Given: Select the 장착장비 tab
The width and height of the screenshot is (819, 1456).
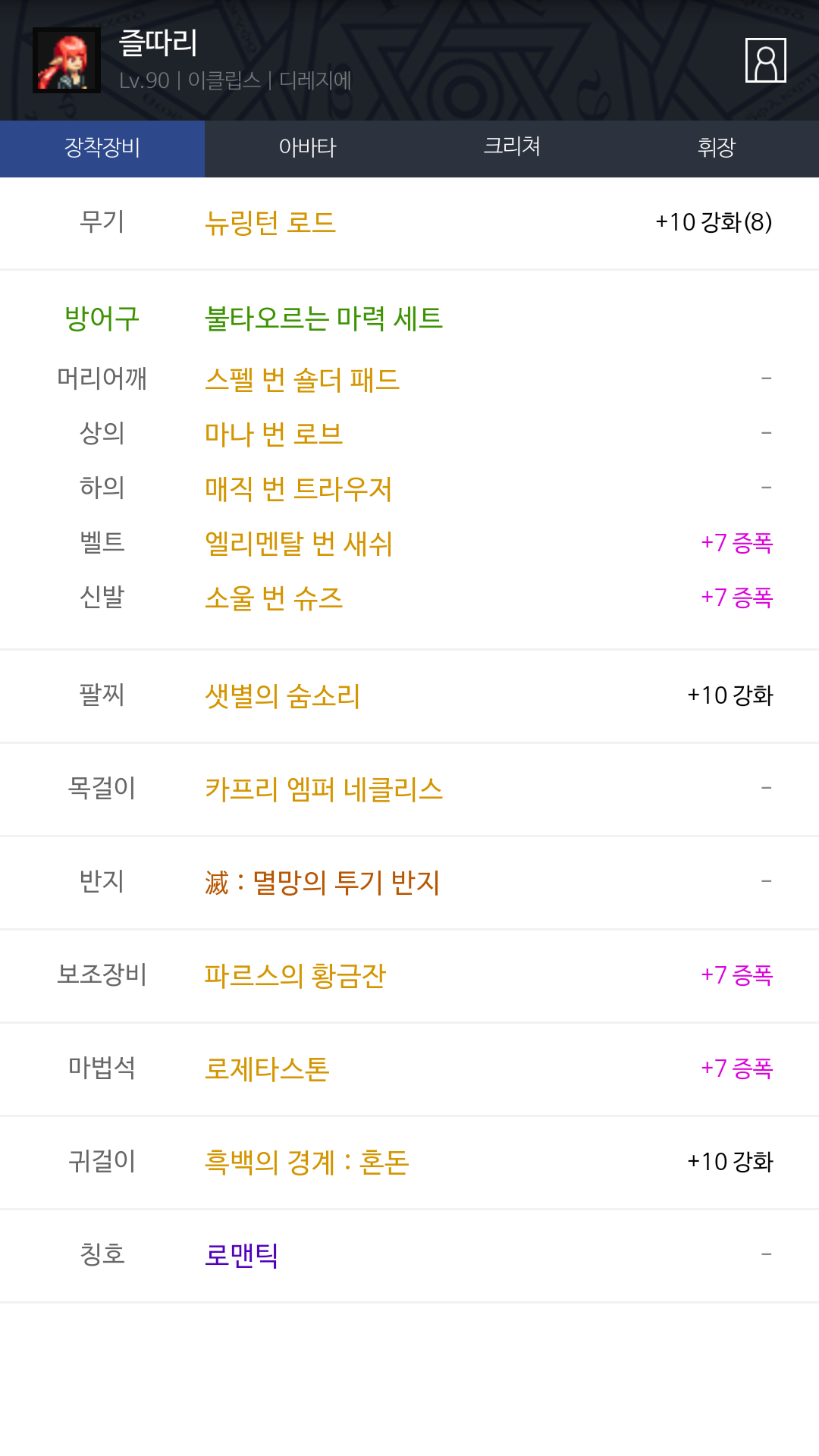Looking at the screenshot, I should click(x=102, y=148).
